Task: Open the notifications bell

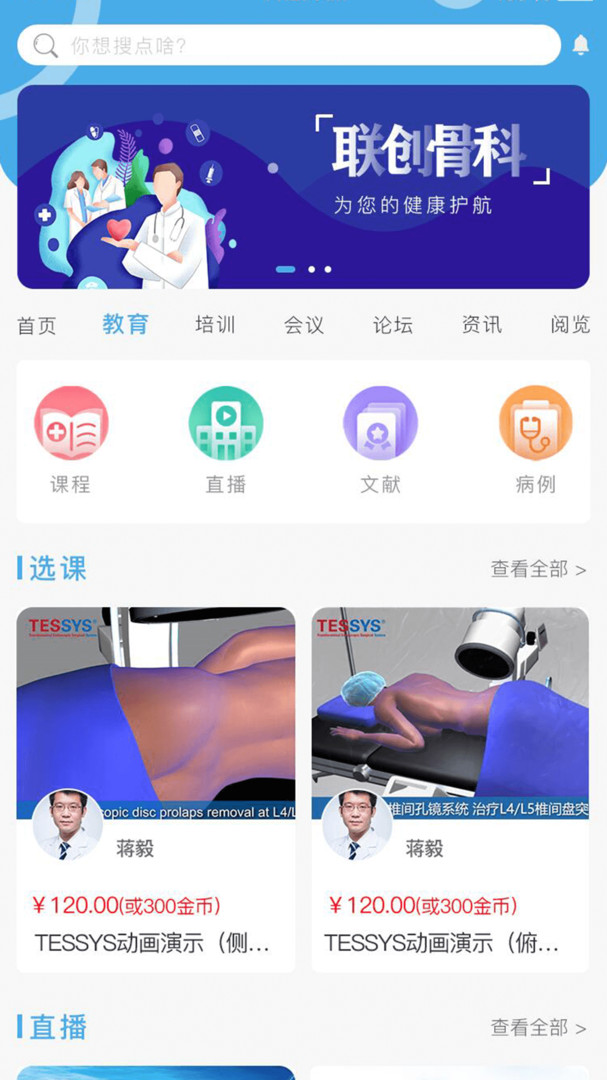Action: pyautogui.click(x=581, y=45)
